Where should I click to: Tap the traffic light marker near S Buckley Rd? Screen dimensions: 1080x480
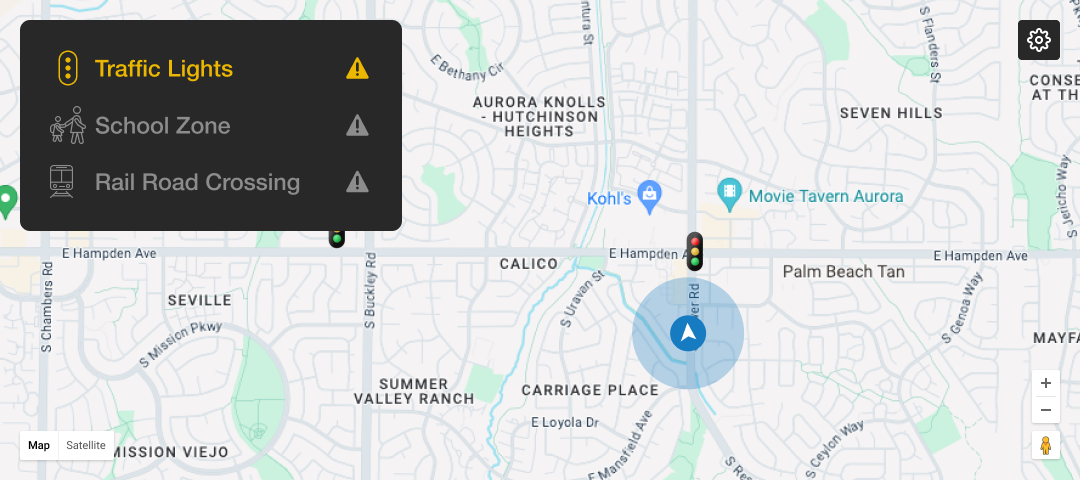click(337, 239)
